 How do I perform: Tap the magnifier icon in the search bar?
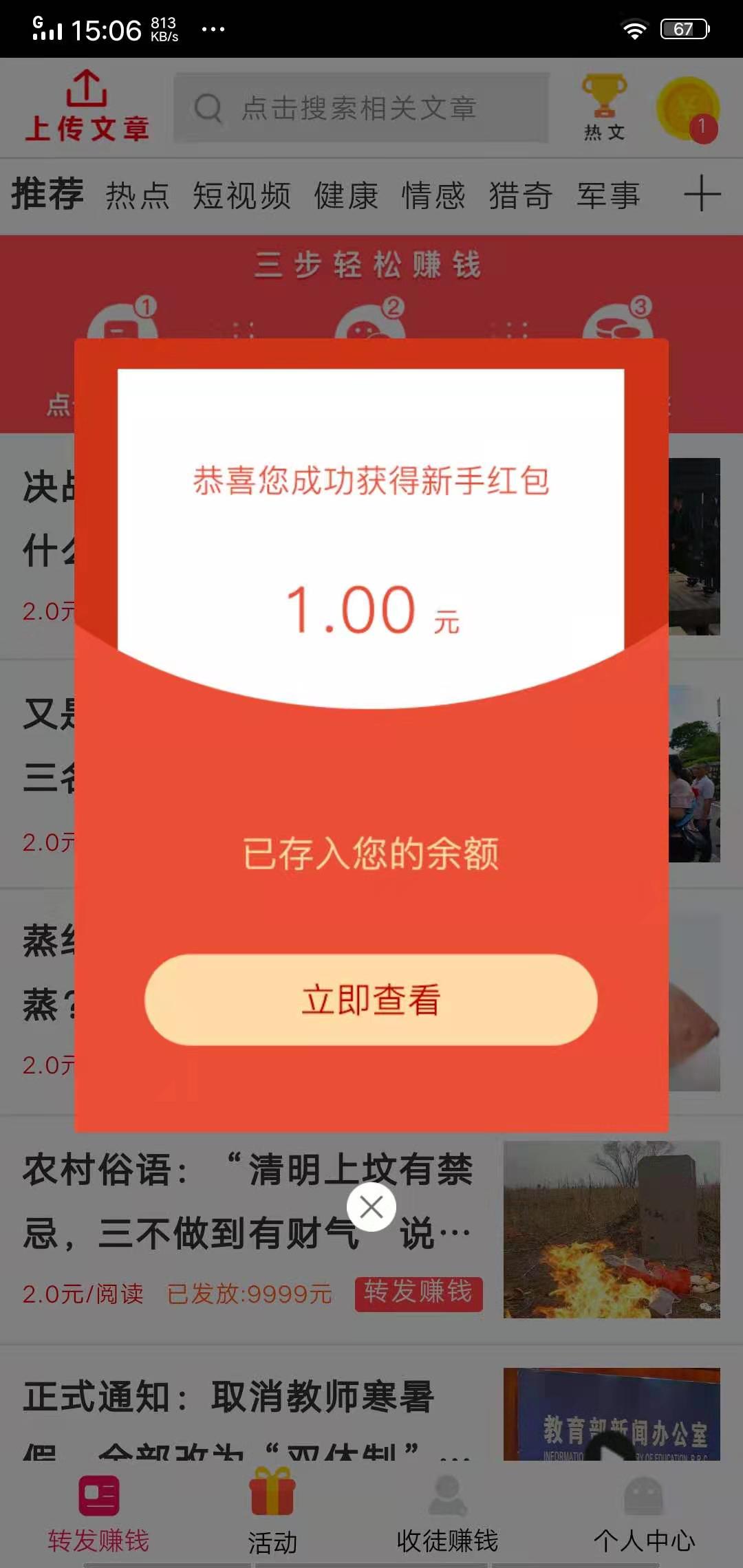tap(208, 108)
